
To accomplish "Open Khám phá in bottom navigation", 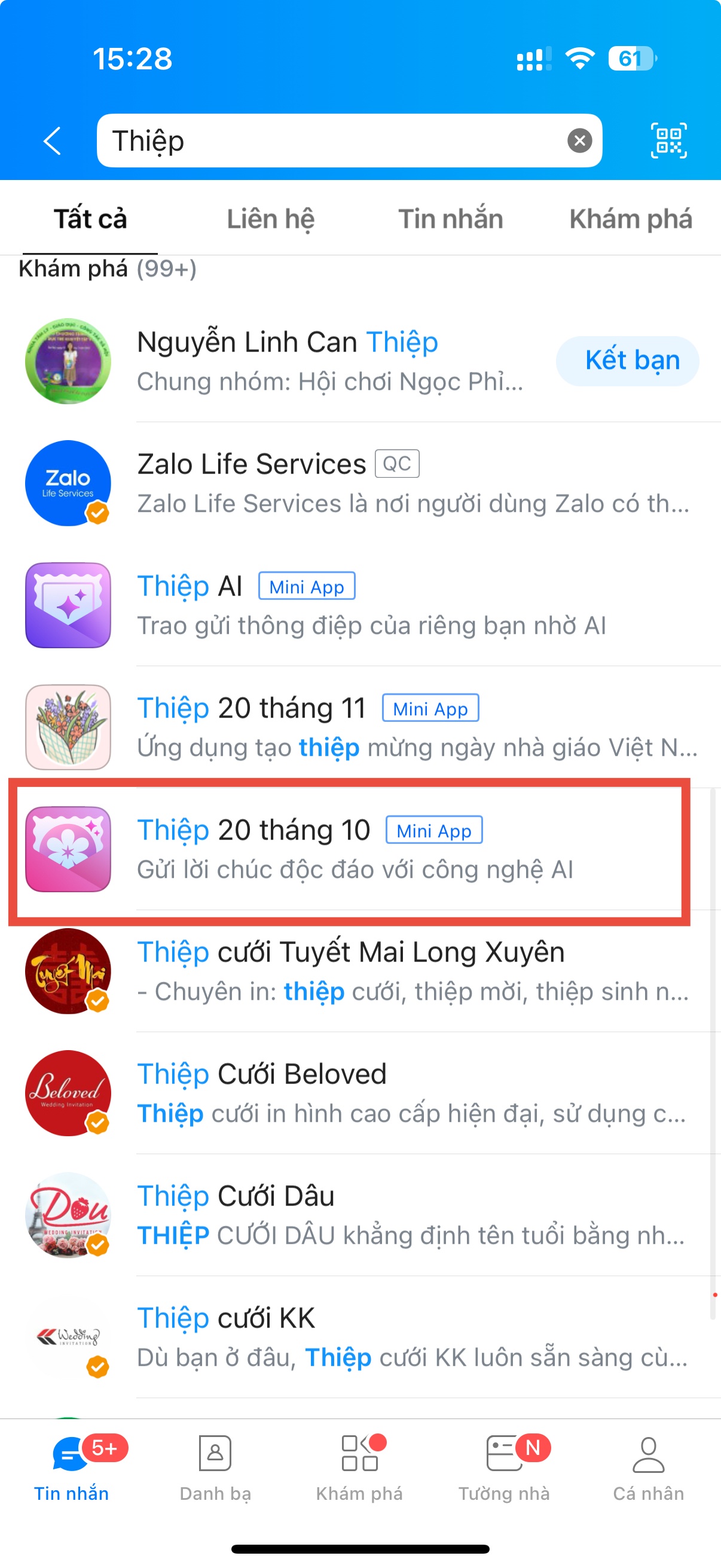I will pos(359,1468).
